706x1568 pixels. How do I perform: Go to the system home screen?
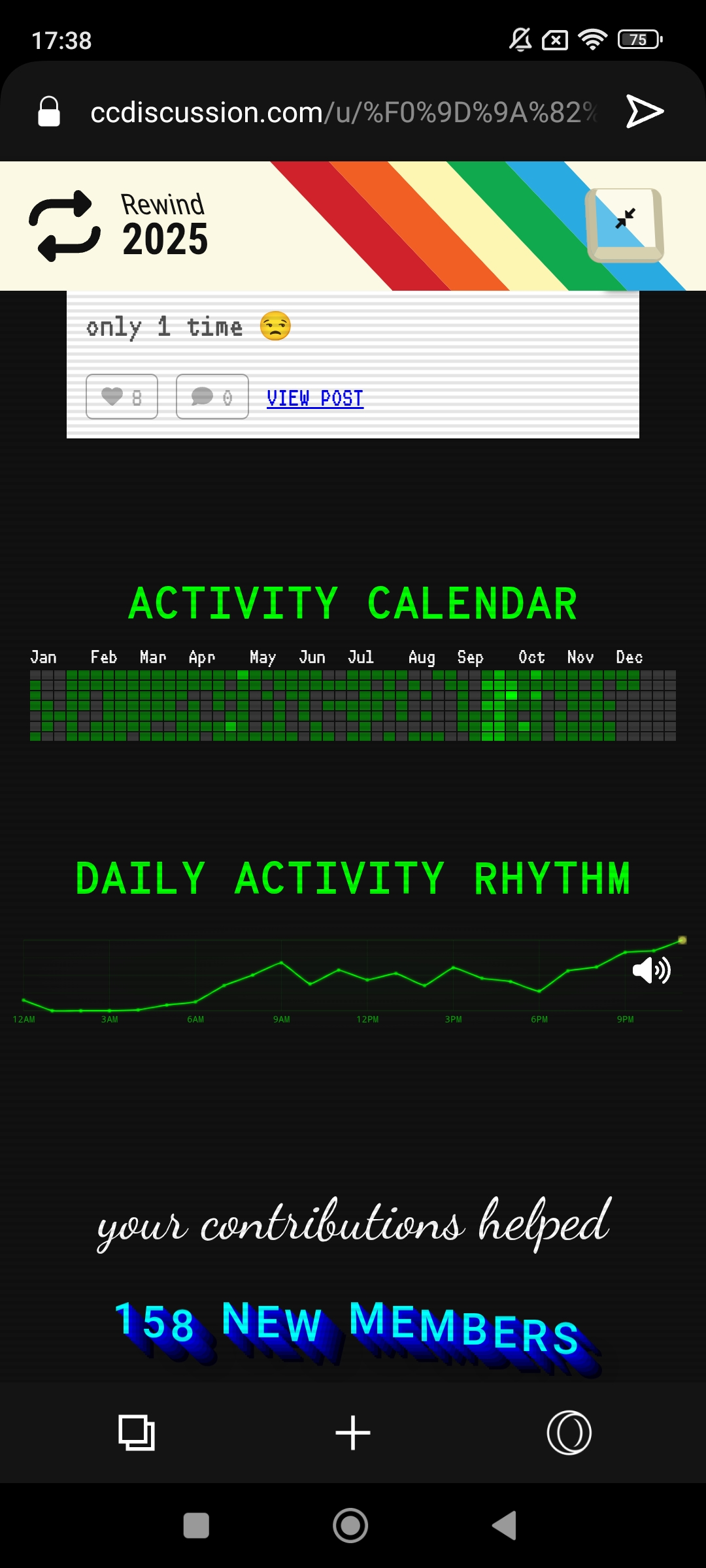pos(350,1526)
